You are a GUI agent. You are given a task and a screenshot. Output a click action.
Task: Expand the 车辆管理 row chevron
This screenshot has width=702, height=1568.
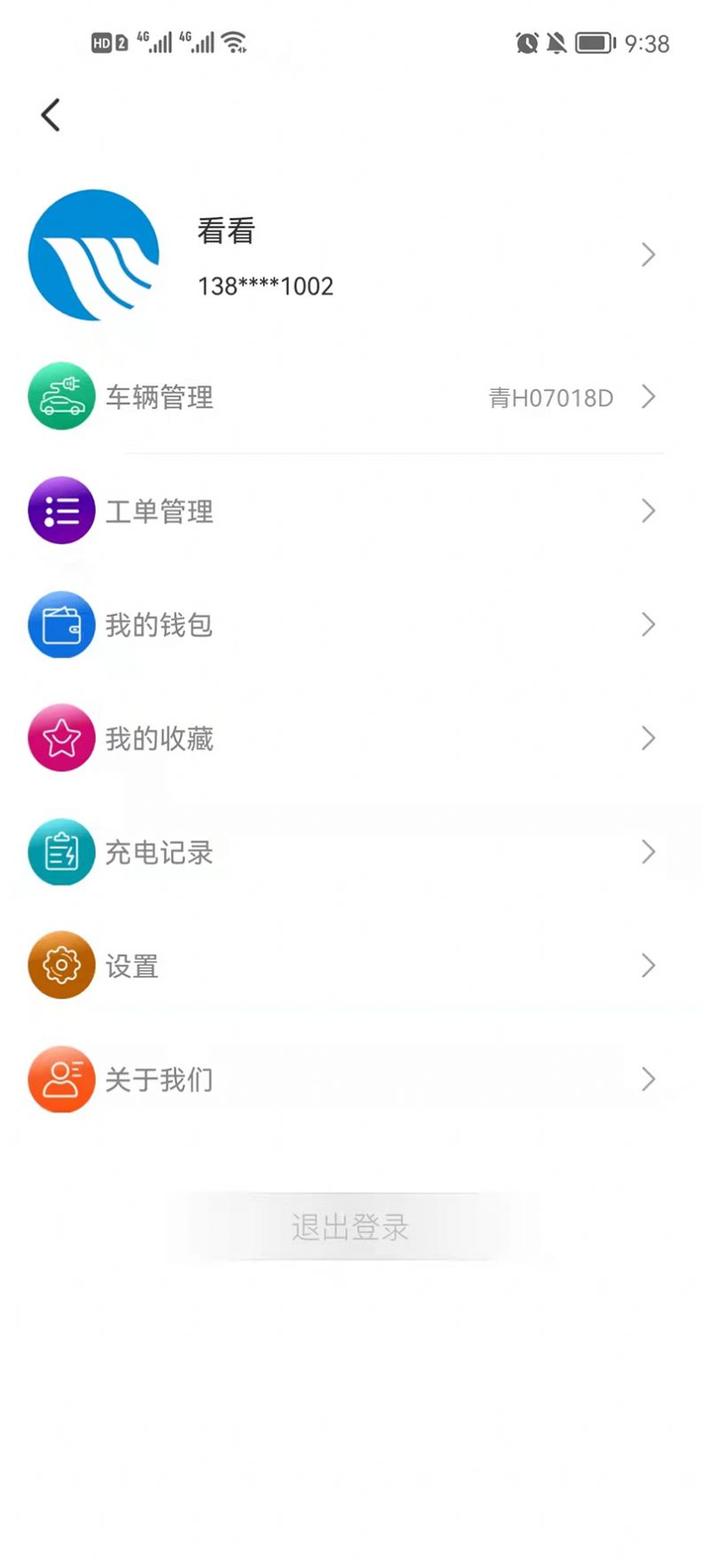tap(648, 397)
